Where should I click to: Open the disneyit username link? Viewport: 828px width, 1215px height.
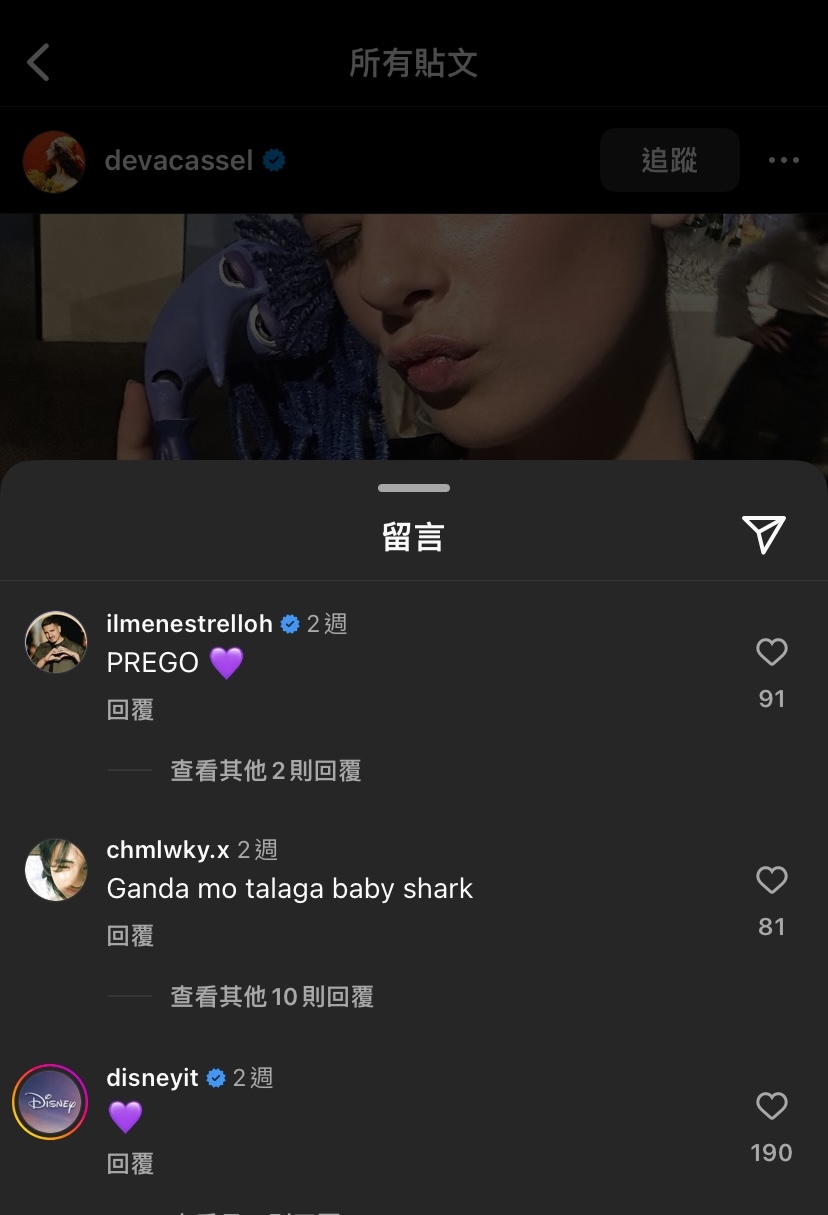click(152, 1078)
